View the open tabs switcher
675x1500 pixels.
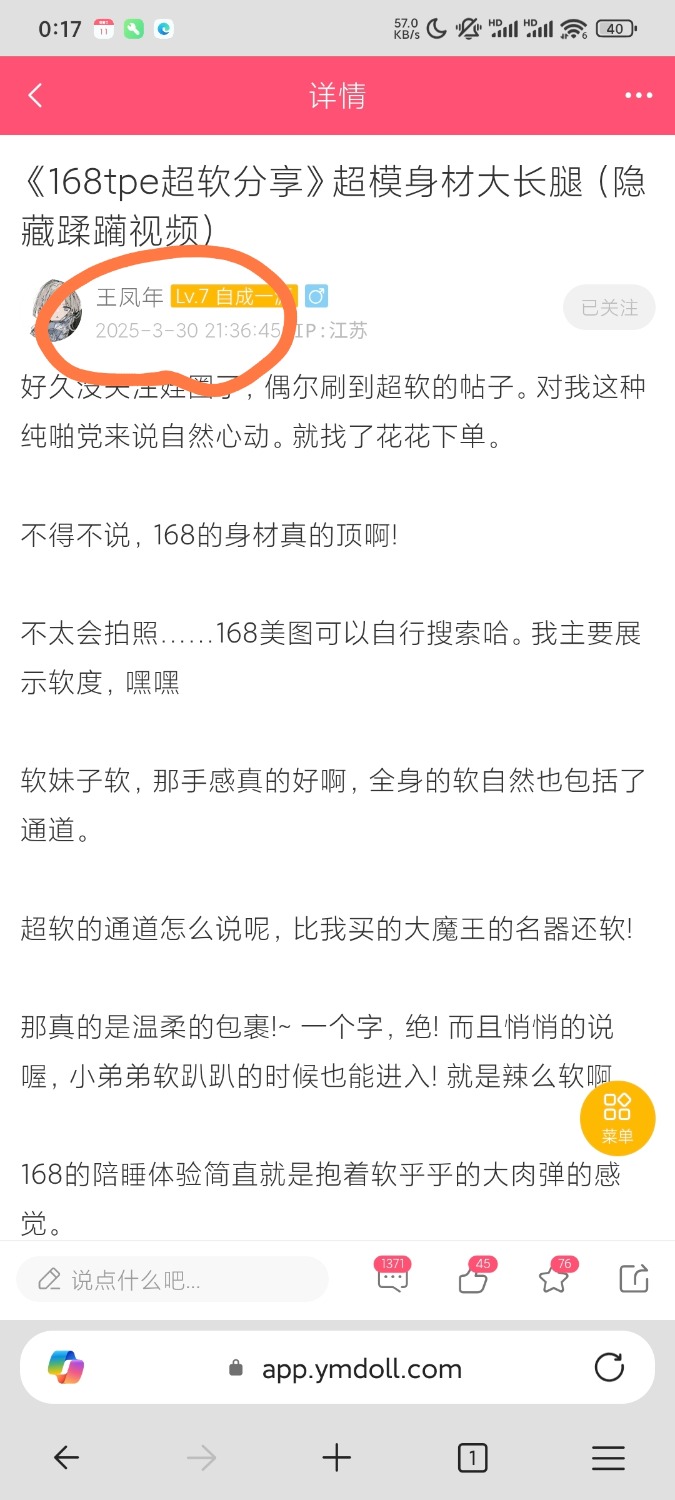point(472,1458)
